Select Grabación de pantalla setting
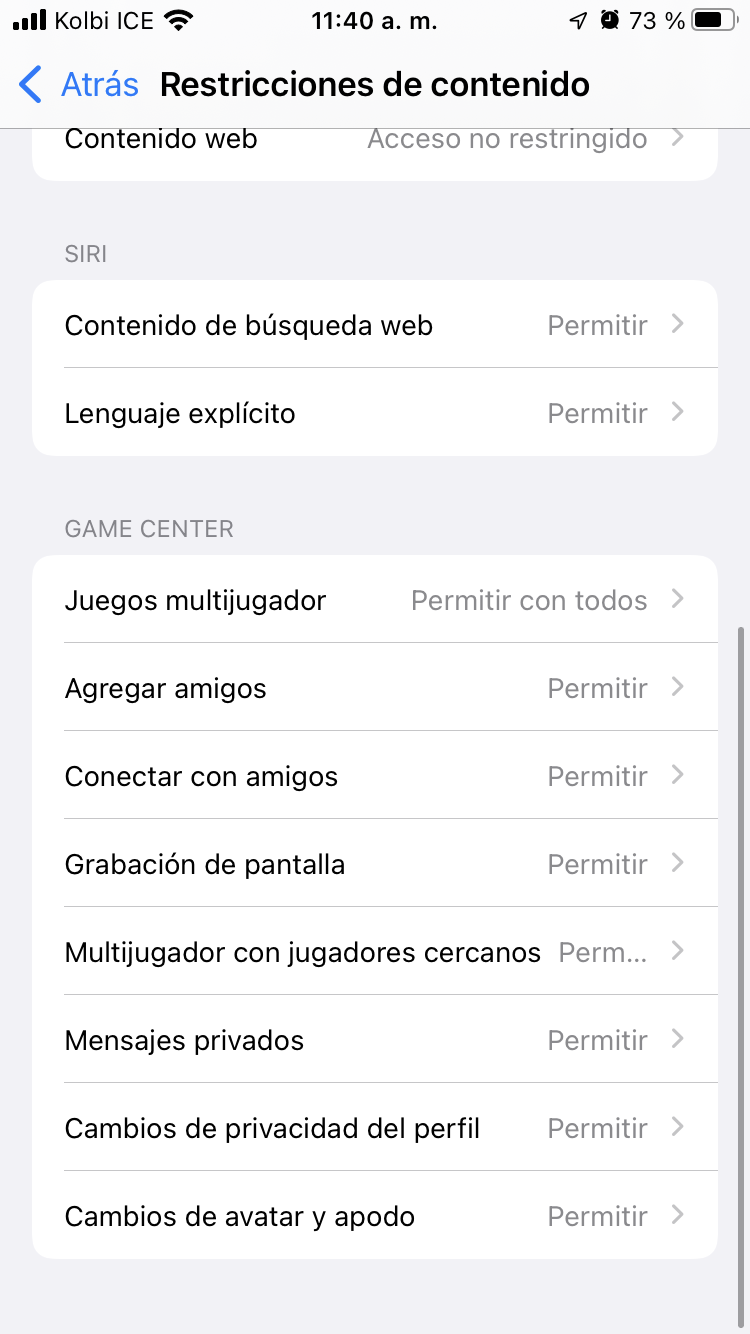This screenshot has width=750, height=1334. pos(374,864)
